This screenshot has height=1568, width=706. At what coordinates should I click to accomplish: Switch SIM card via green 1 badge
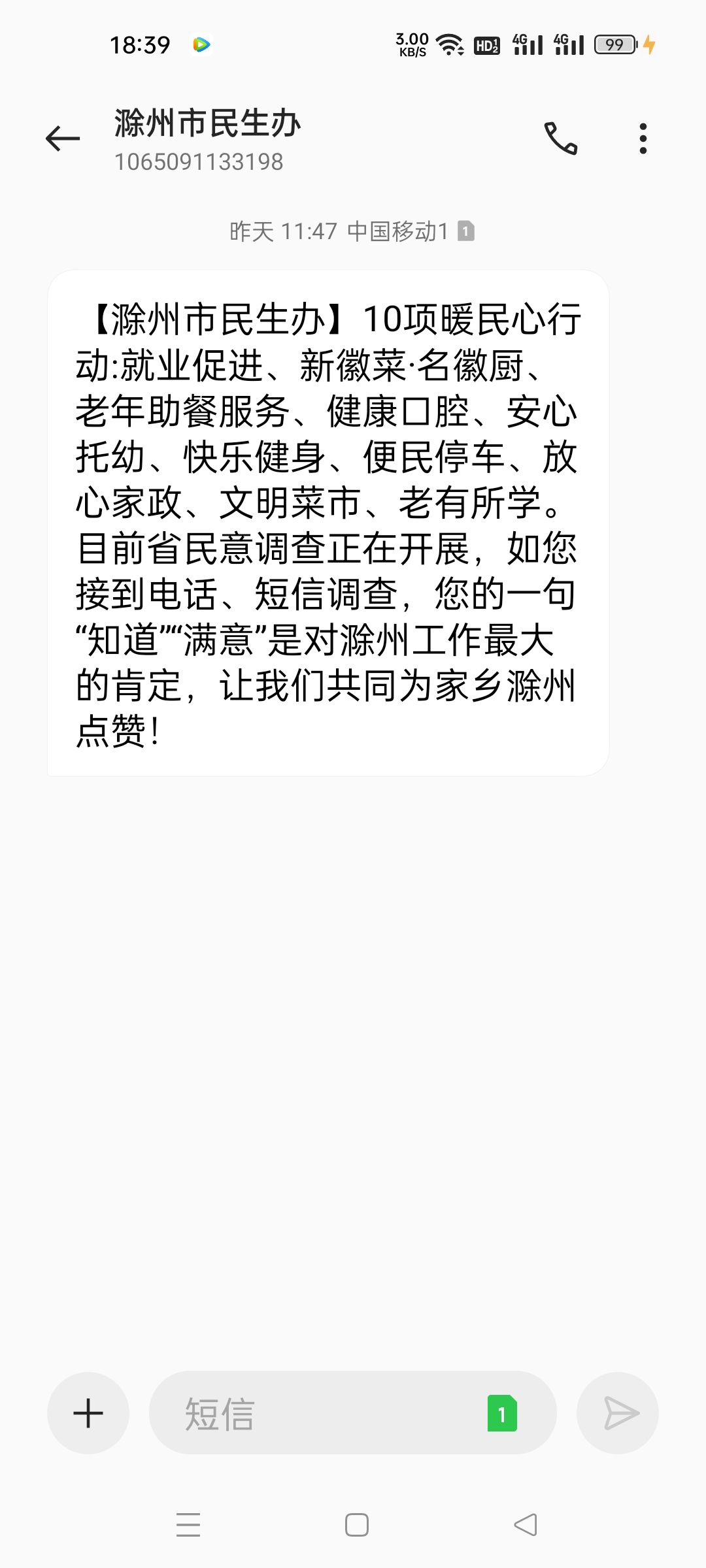pyautogui.click(x=502, y=1413)
